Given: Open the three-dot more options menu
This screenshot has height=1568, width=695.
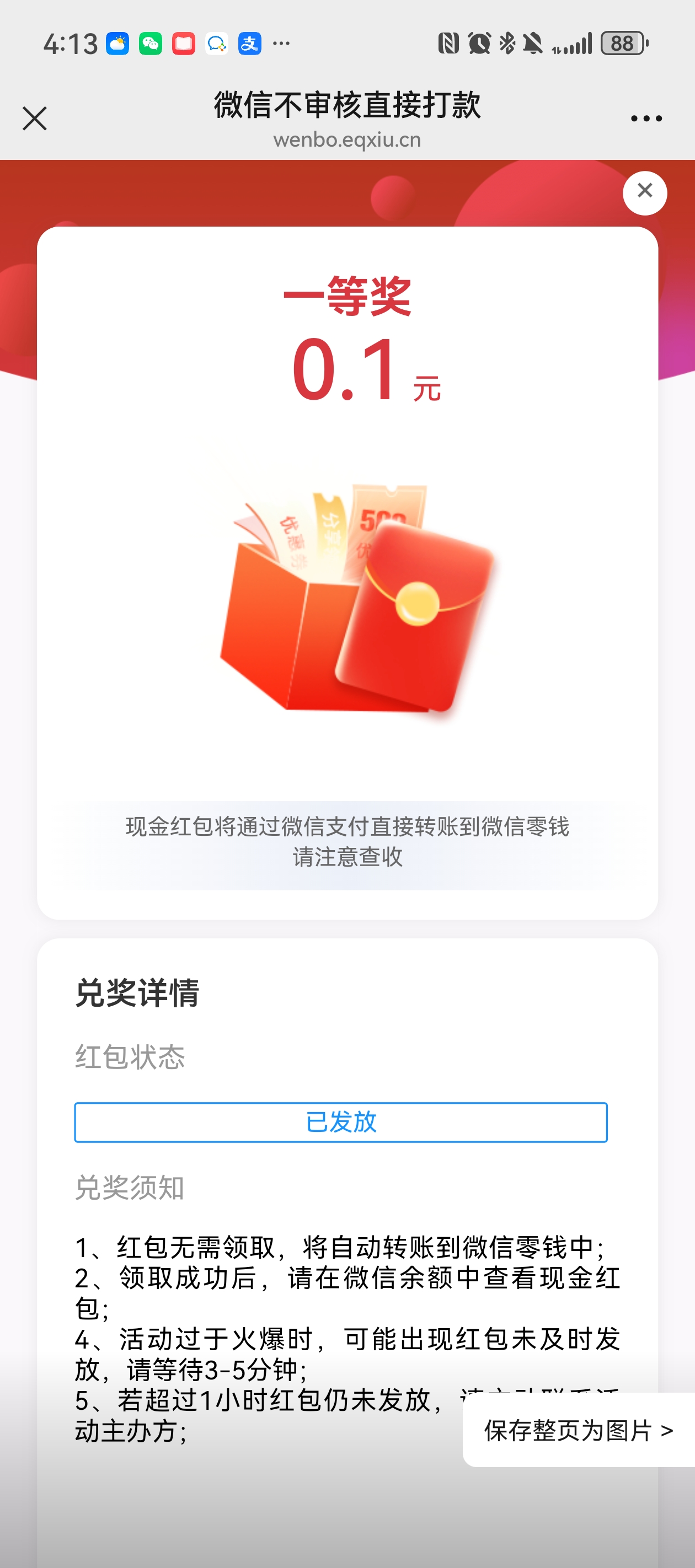Looking at the screenshot, I should 646,119.
